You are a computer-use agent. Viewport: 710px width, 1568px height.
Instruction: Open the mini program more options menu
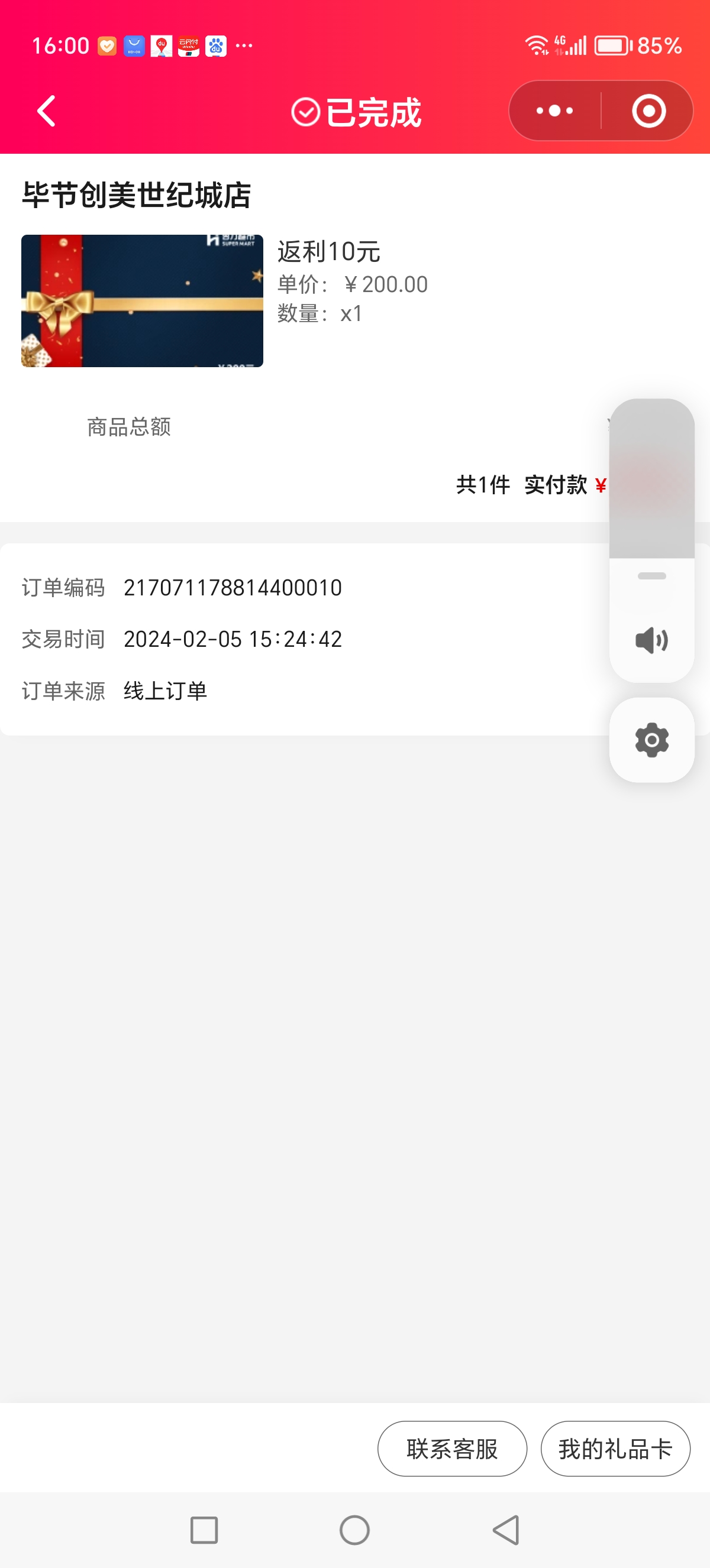coord(554,111)
